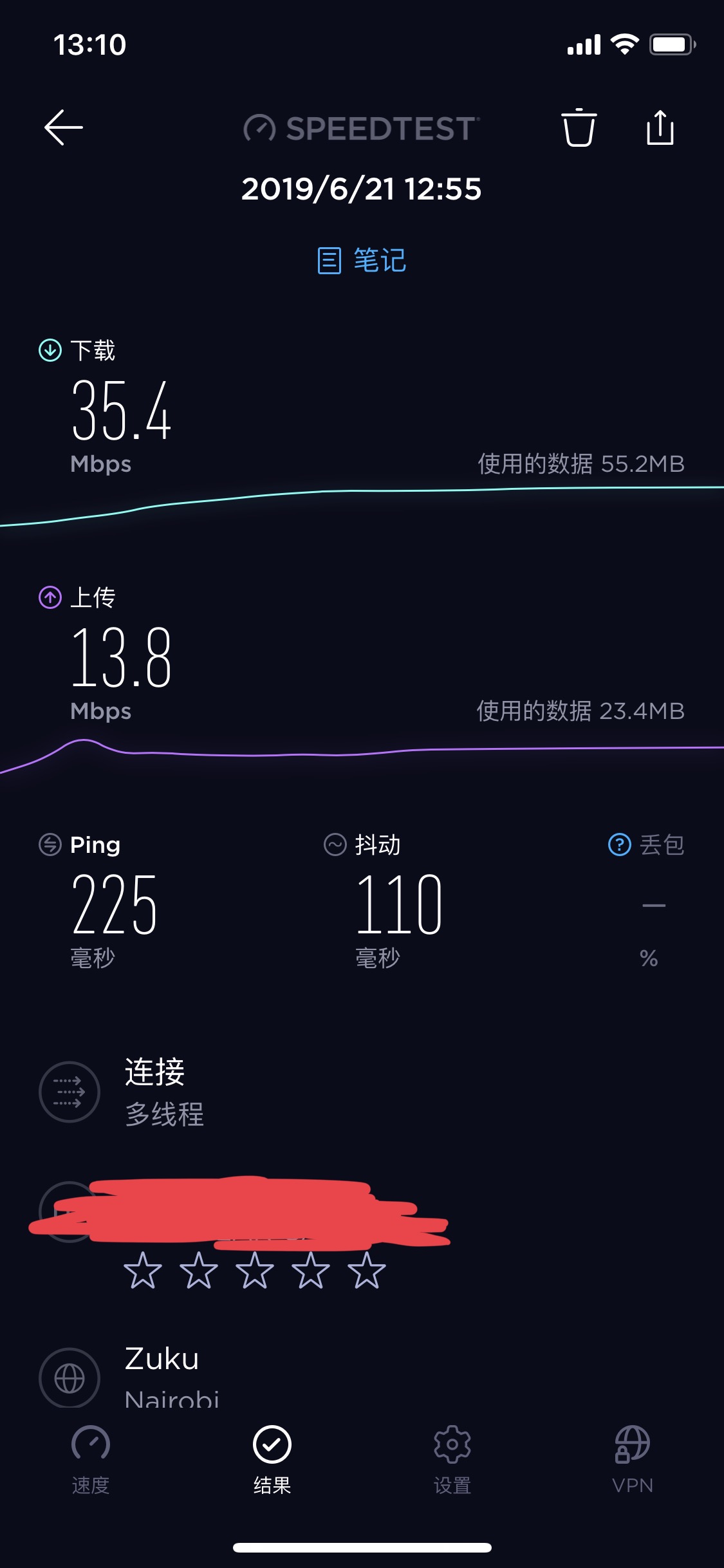This screenshot has height=1568, width=724.
Task: Open 笔记 to add a note
Action: coord(362,261)
